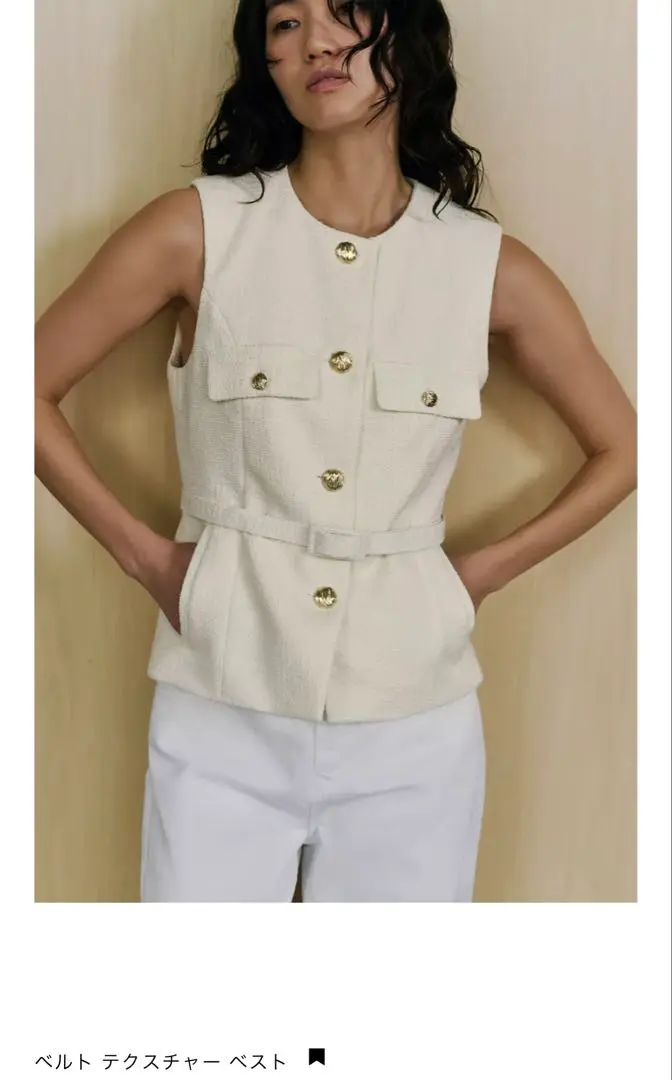
Task: Save the belted texture vest with the bookmark icon
Action: pos(317,1057)
